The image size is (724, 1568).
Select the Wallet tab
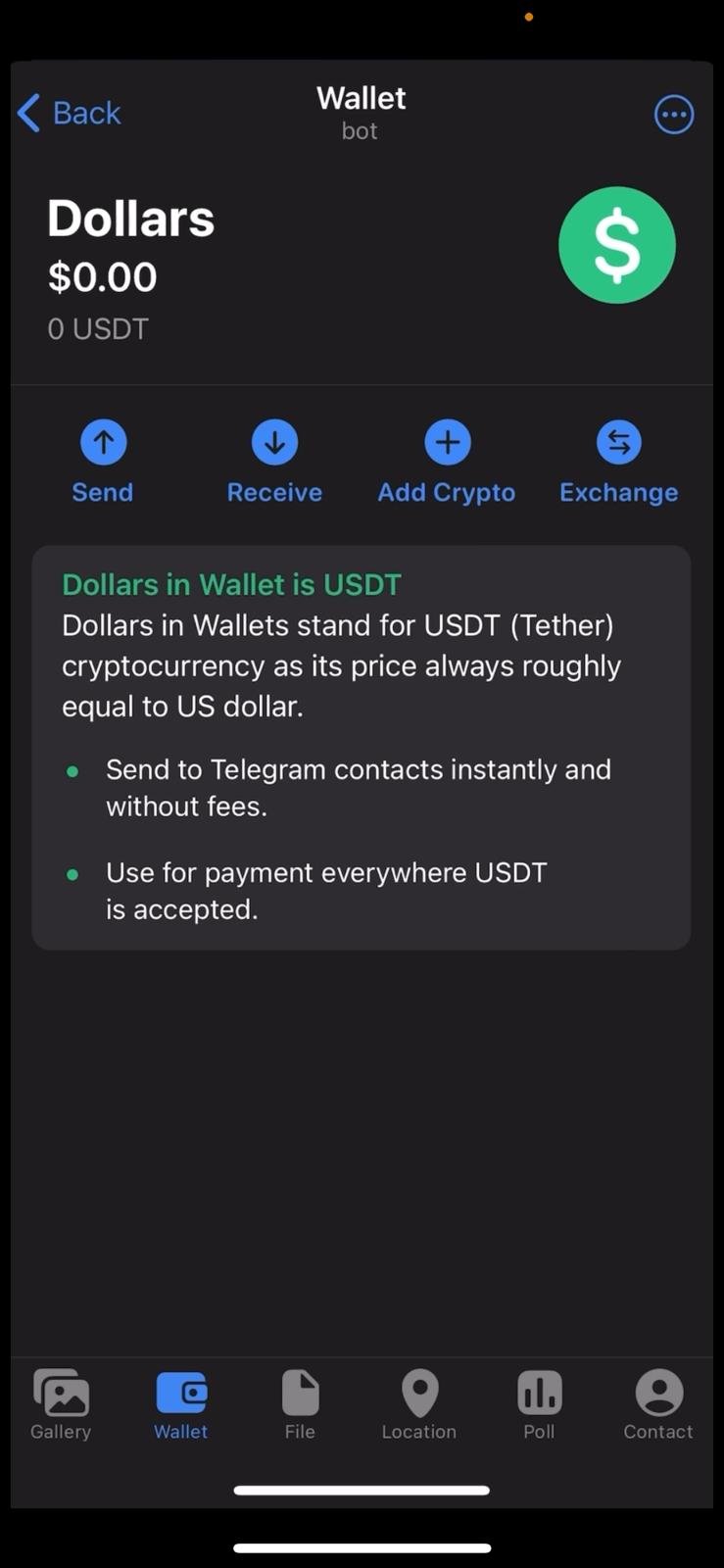tap(181, 1404)
